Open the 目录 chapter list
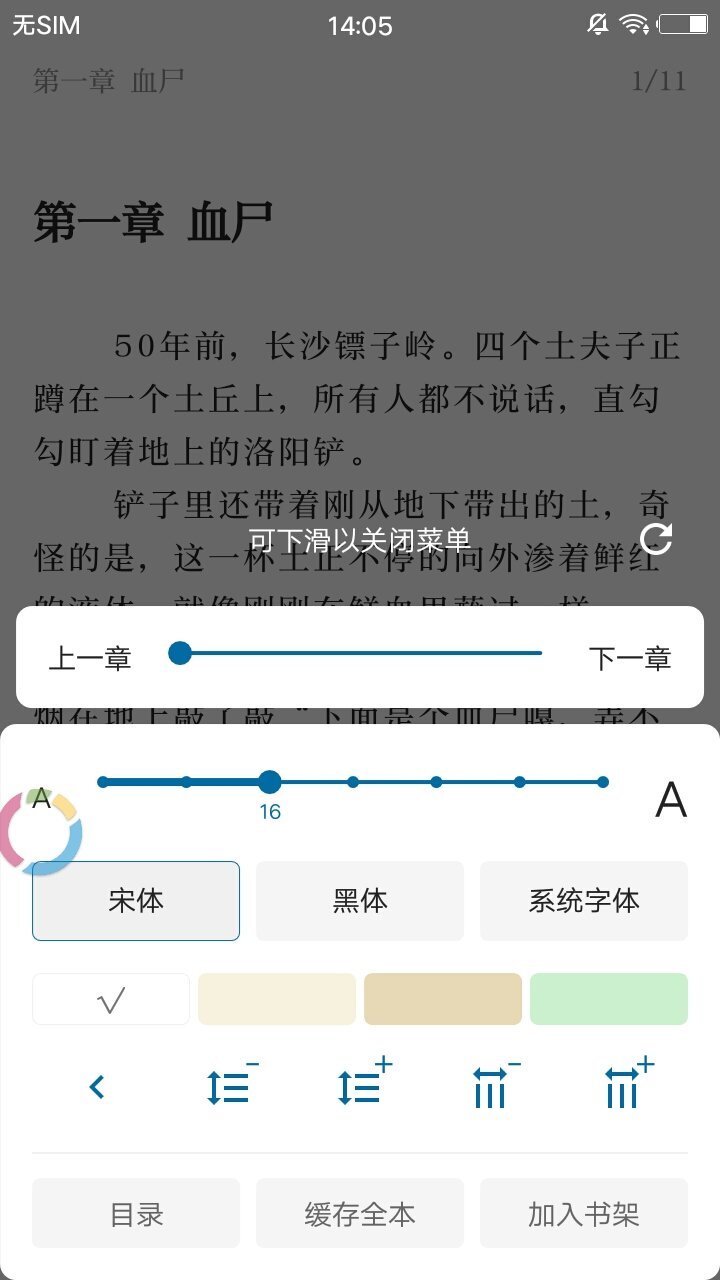The height and width of the screenshot is (1280, 720). tap(136, 1213)
